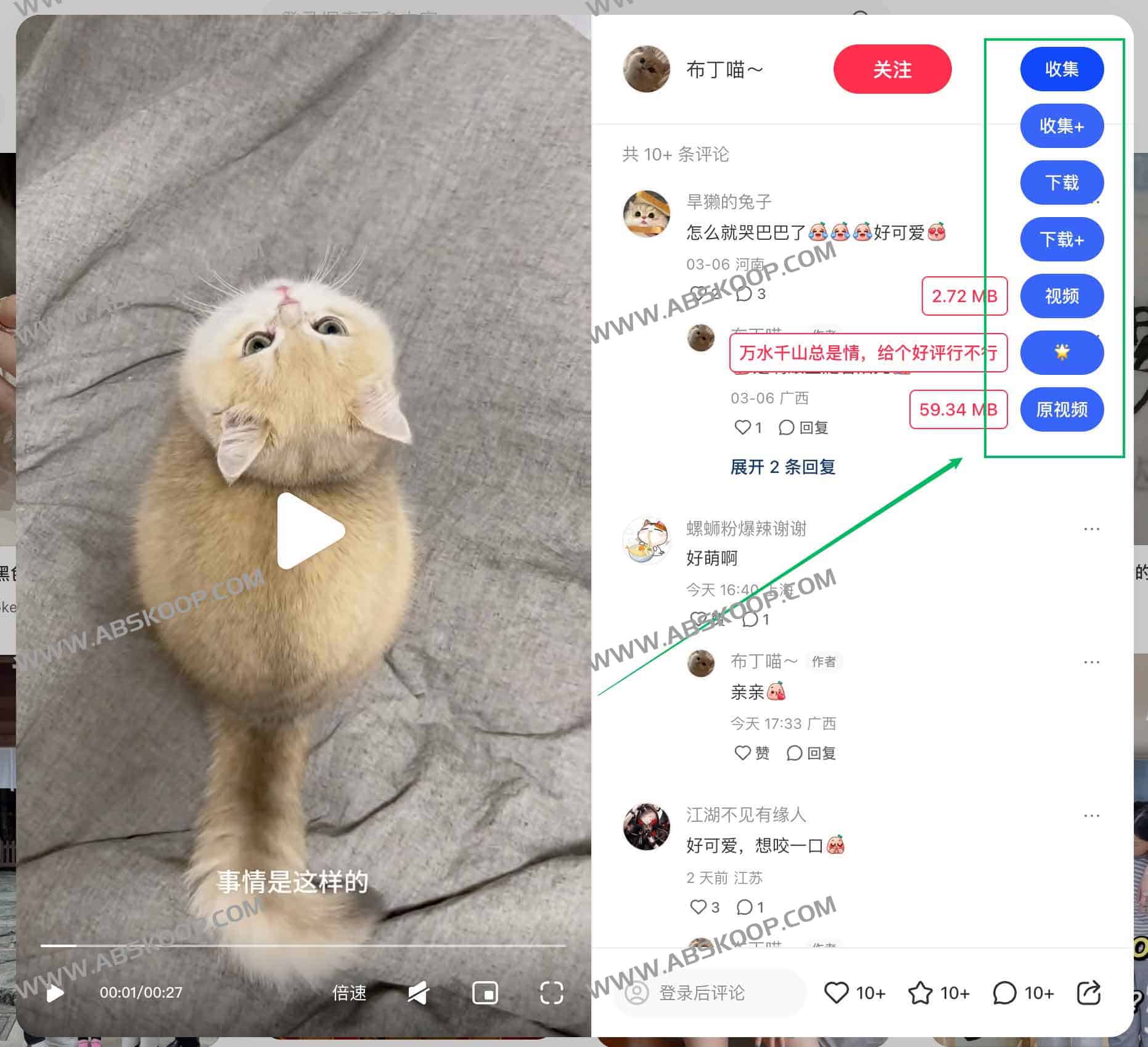This screenshot has height=1047, width=1148.
Task: Enter fullscreen video mode
Action: pyautogui.click(x=551, y=993)
